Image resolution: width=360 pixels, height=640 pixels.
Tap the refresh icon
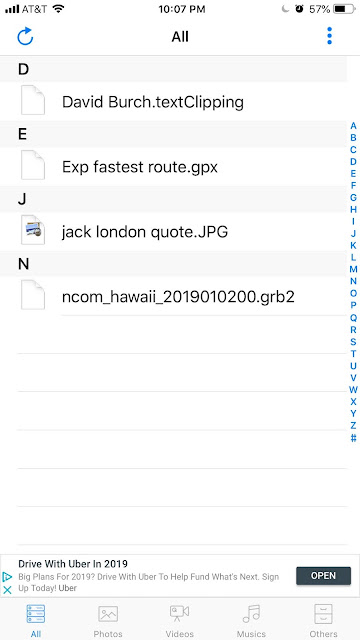click(x=25, y=36)
